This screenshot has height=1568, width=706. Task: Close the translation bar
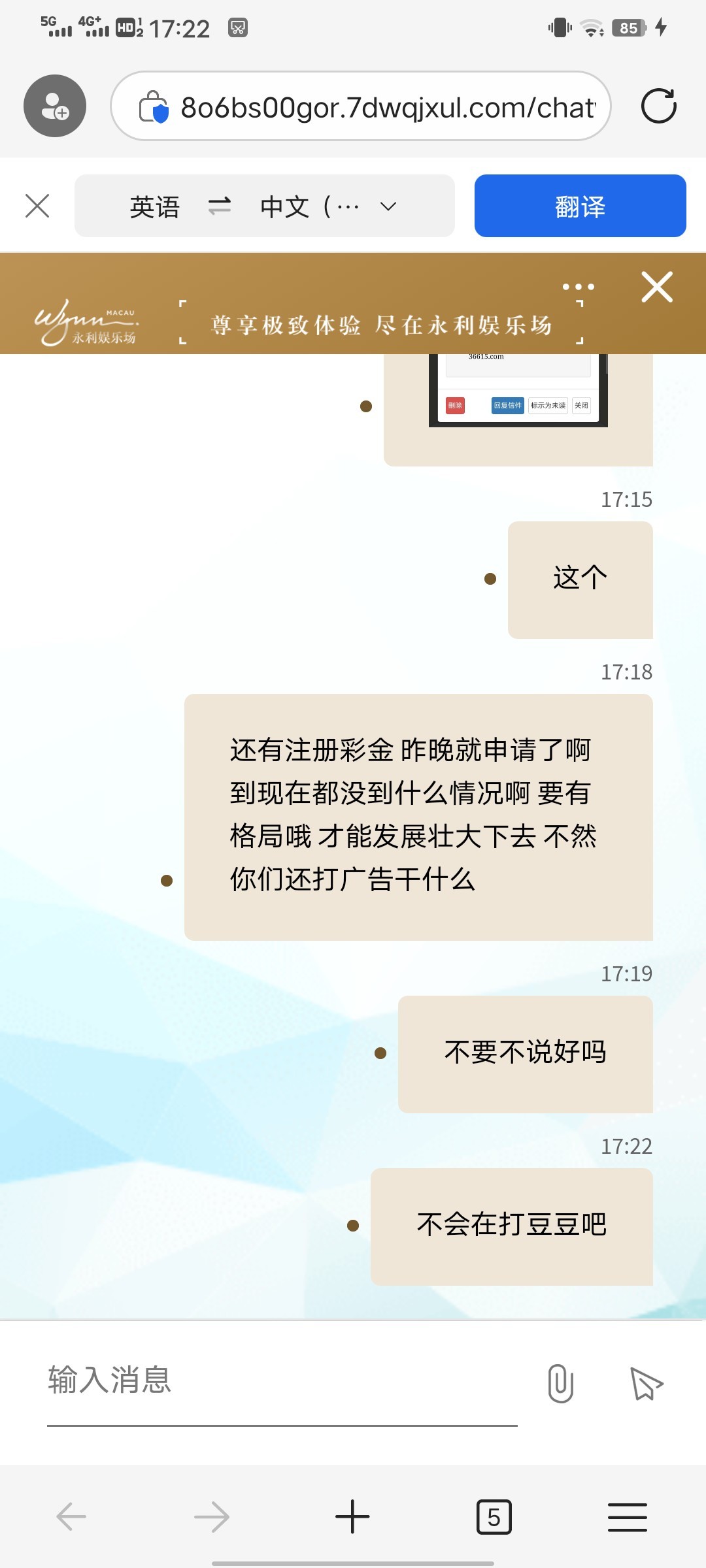[37, 206]
